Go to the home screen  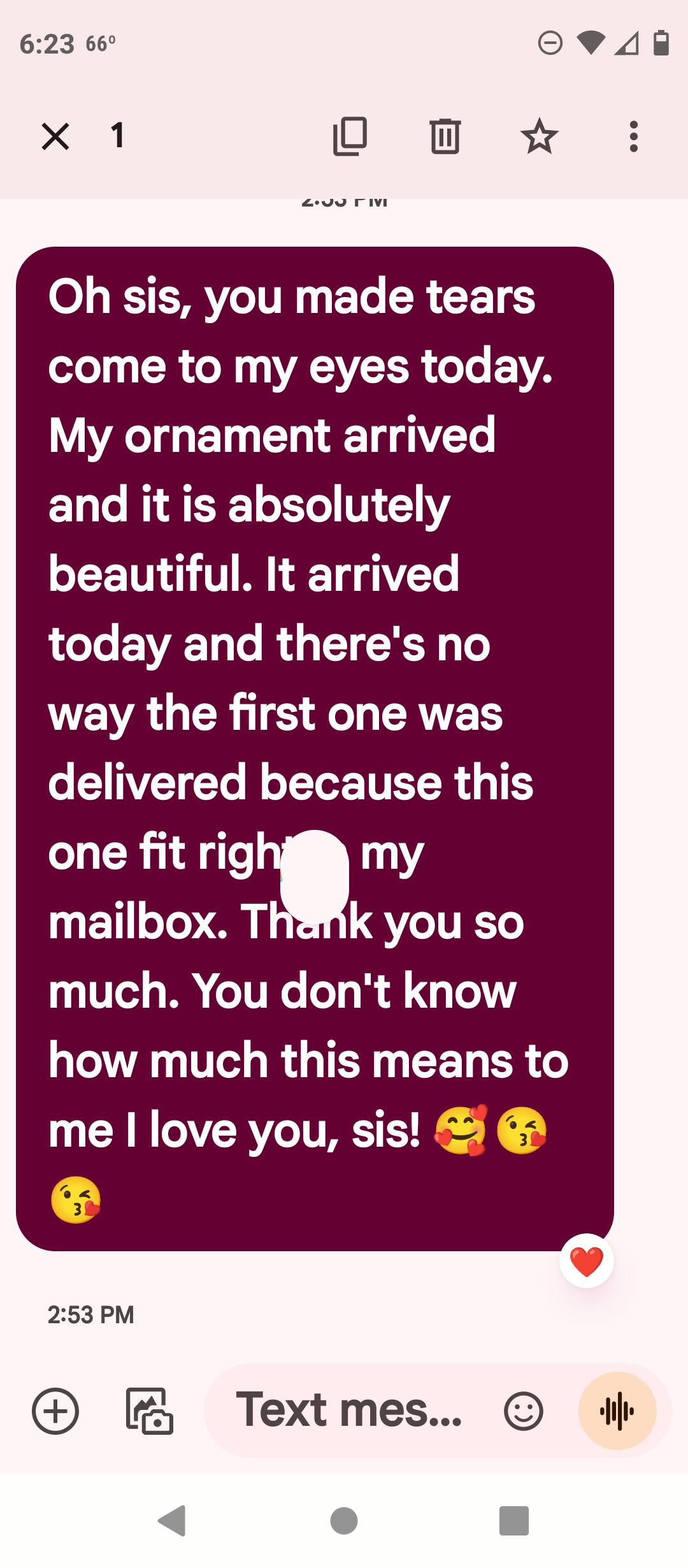(344, 1521)
